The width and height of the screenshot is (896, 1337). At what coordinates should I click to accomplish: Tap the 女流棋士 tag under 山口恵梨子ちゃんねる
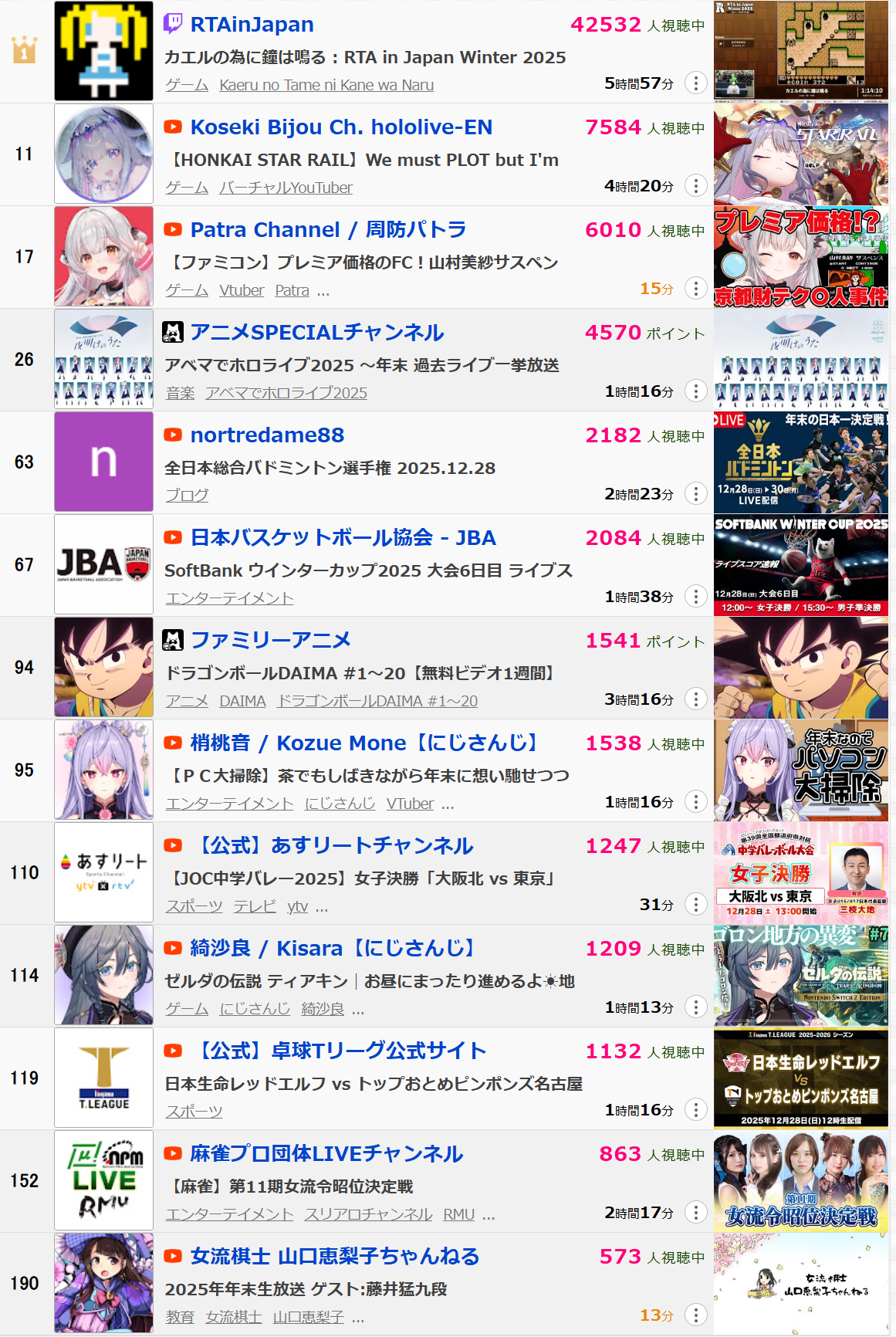click(x=233, y=1317)
